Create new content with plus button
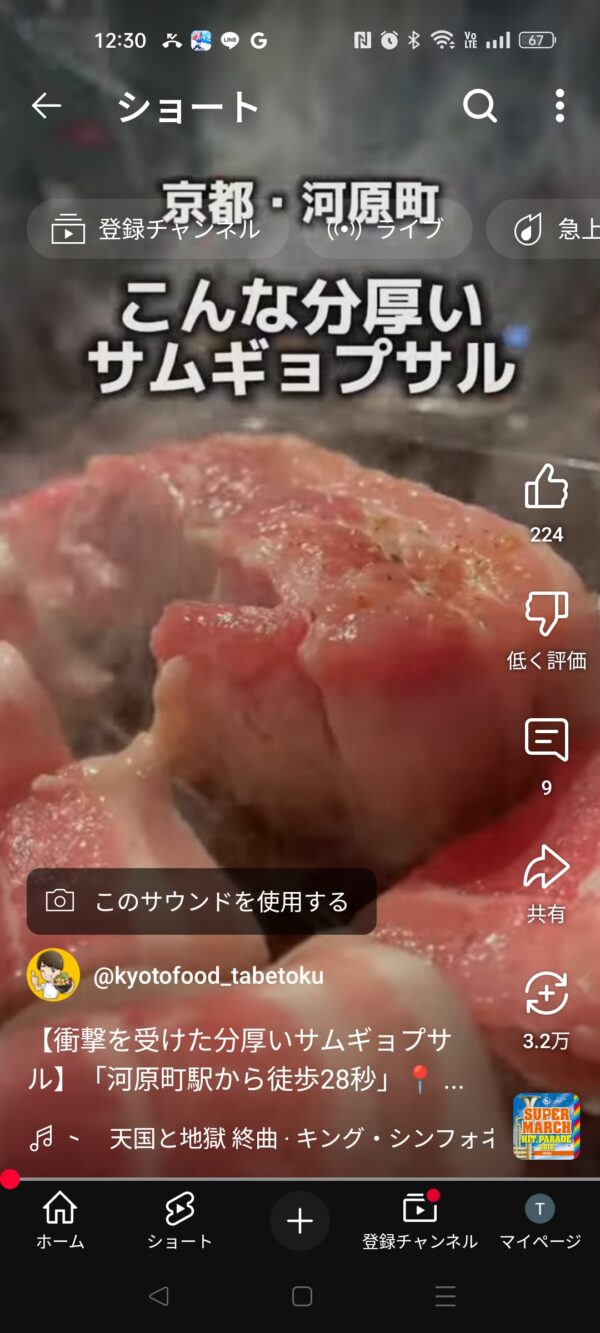The image size is (600, 1333). click(x=300, y=1220)
